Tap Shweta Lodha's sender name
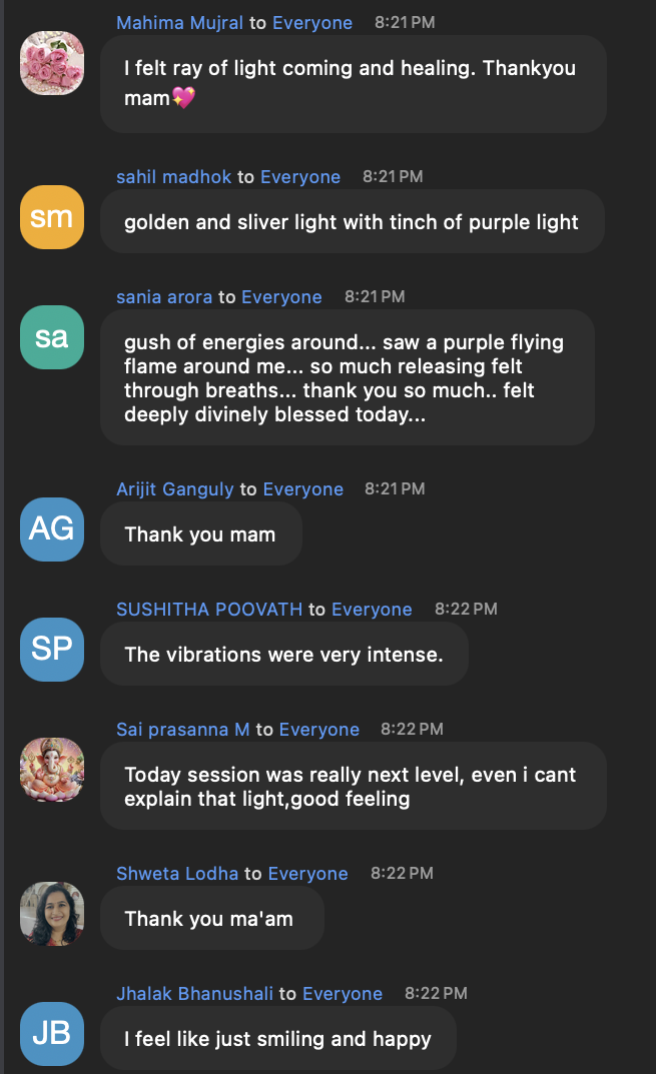This screenshot has height=1074, width=656. 177,873
